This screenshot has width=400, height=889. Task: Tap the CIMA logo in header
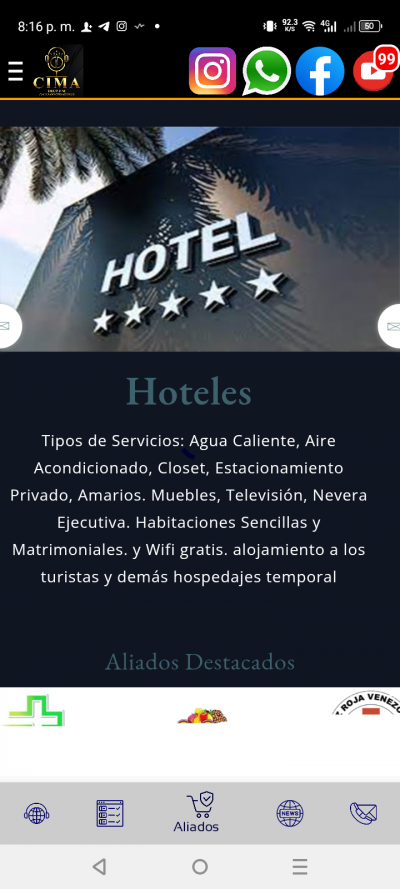(x=57, y=71)
